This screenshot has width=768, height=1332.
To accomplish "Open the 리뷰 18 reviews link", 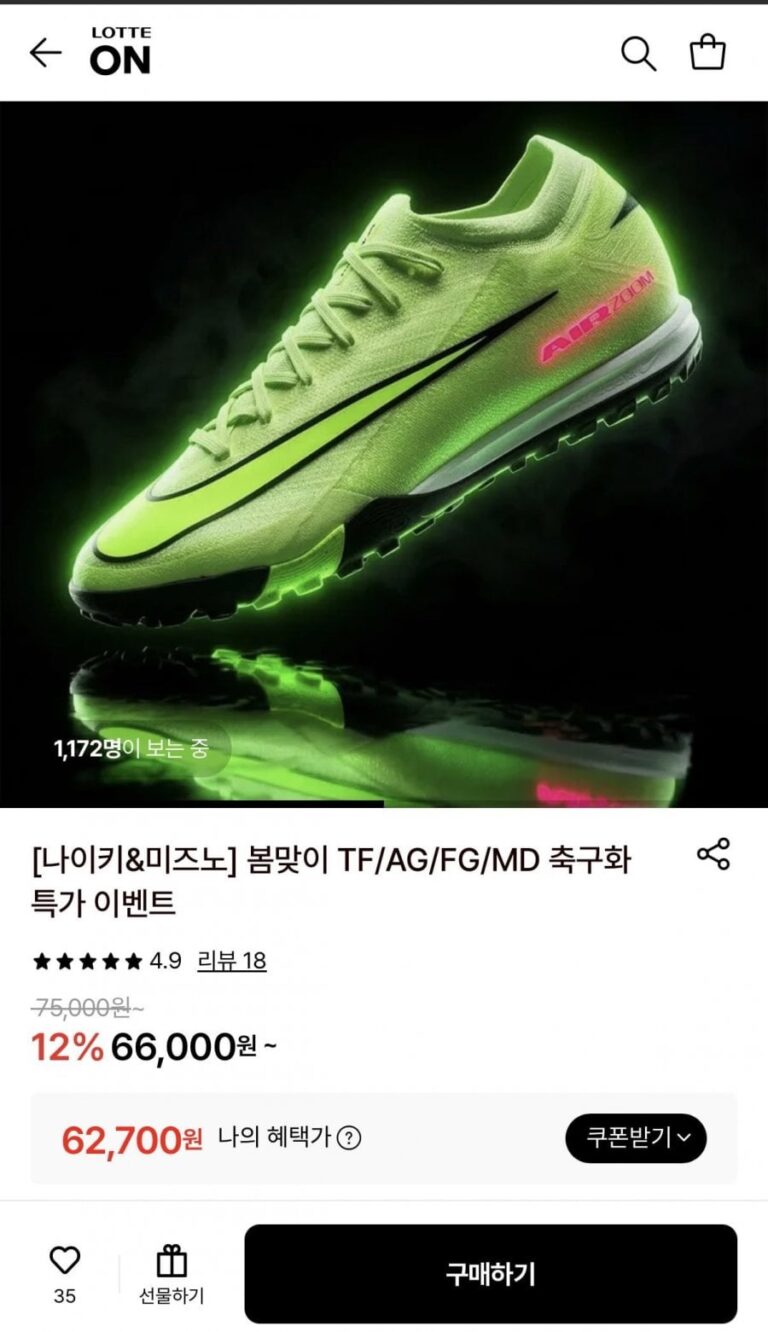I will [231, 961].
